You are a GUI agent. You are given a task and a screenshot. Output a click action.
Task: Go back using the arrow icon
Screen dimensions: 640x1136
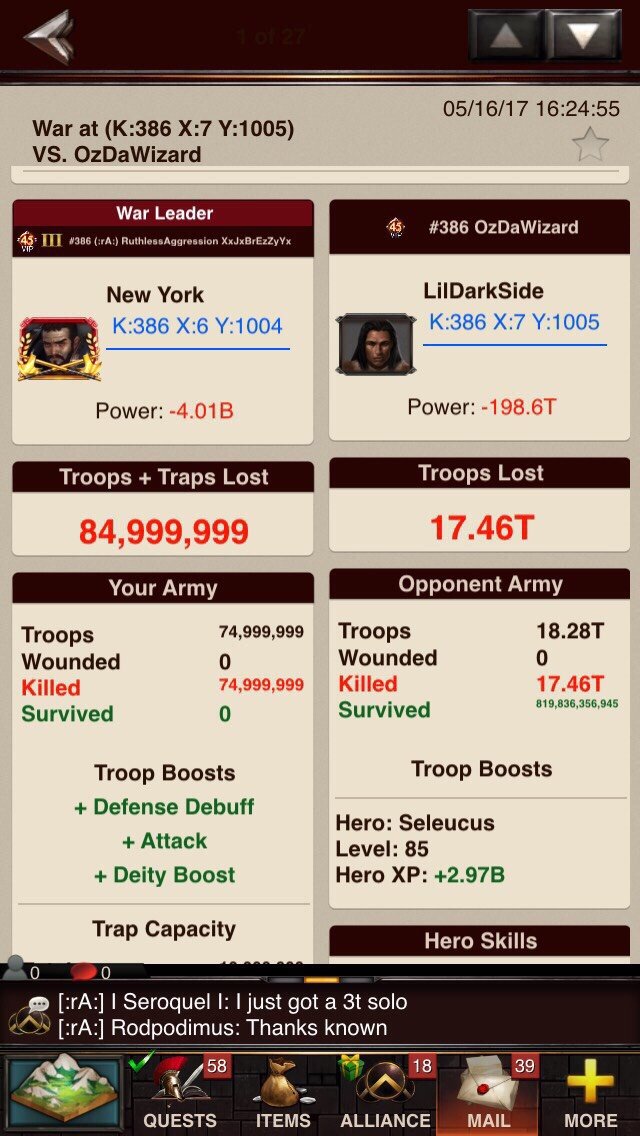point(49,36)
